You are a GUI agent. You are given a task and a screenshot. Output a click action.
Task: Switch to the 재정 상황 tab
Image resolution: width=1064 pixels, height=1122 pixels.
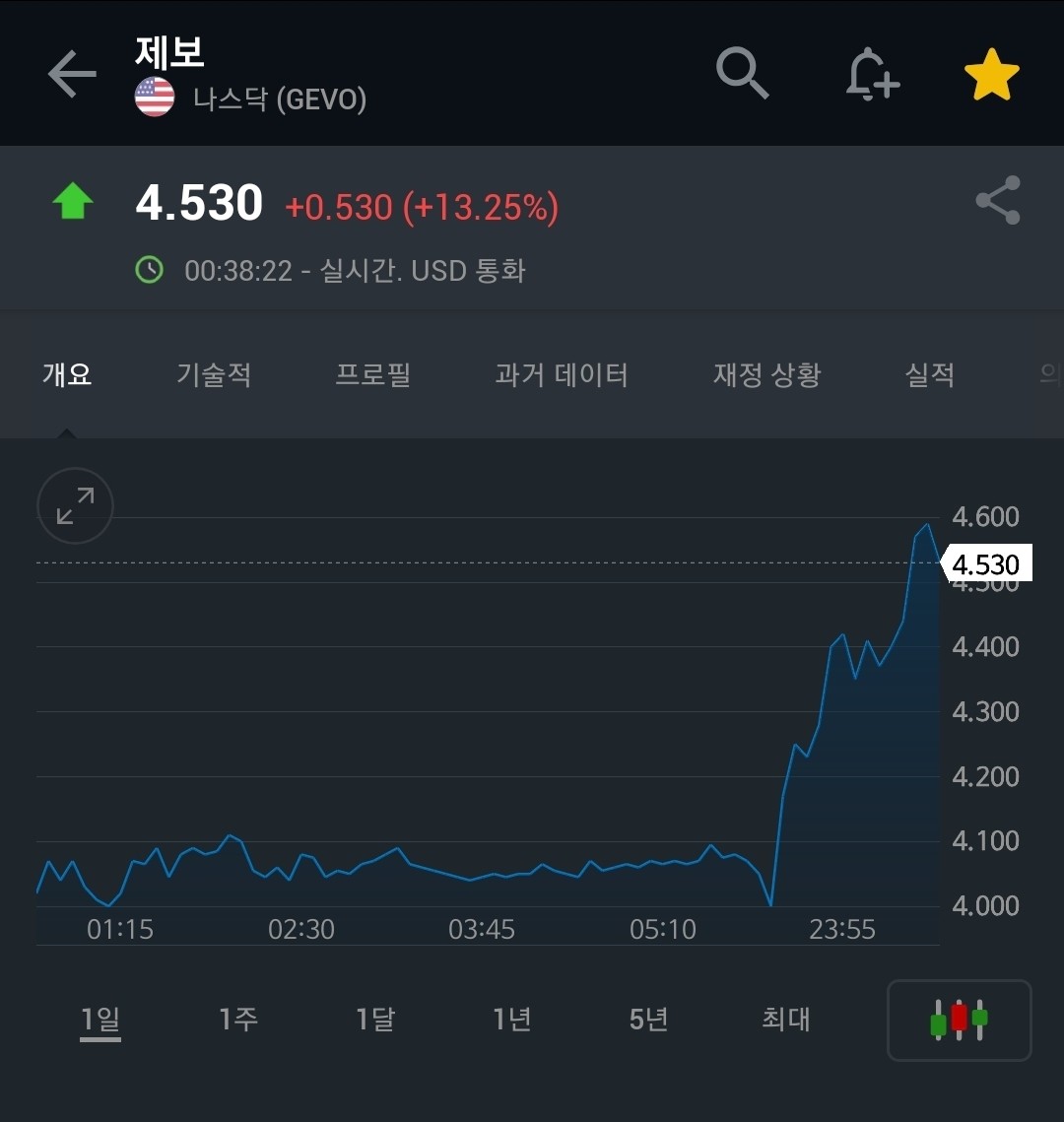(x=766, y=374)
